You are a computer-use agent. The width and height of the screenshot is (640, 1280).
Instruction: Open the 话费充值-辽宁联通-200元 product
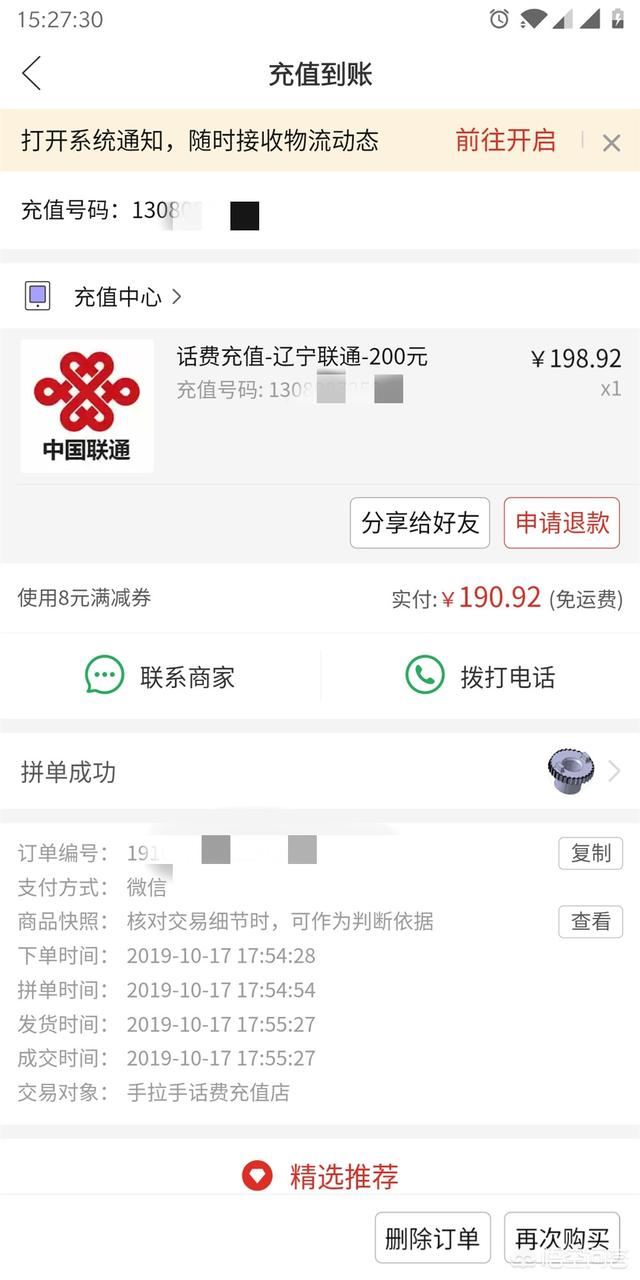pyautogui.click(x=301, y=357)
